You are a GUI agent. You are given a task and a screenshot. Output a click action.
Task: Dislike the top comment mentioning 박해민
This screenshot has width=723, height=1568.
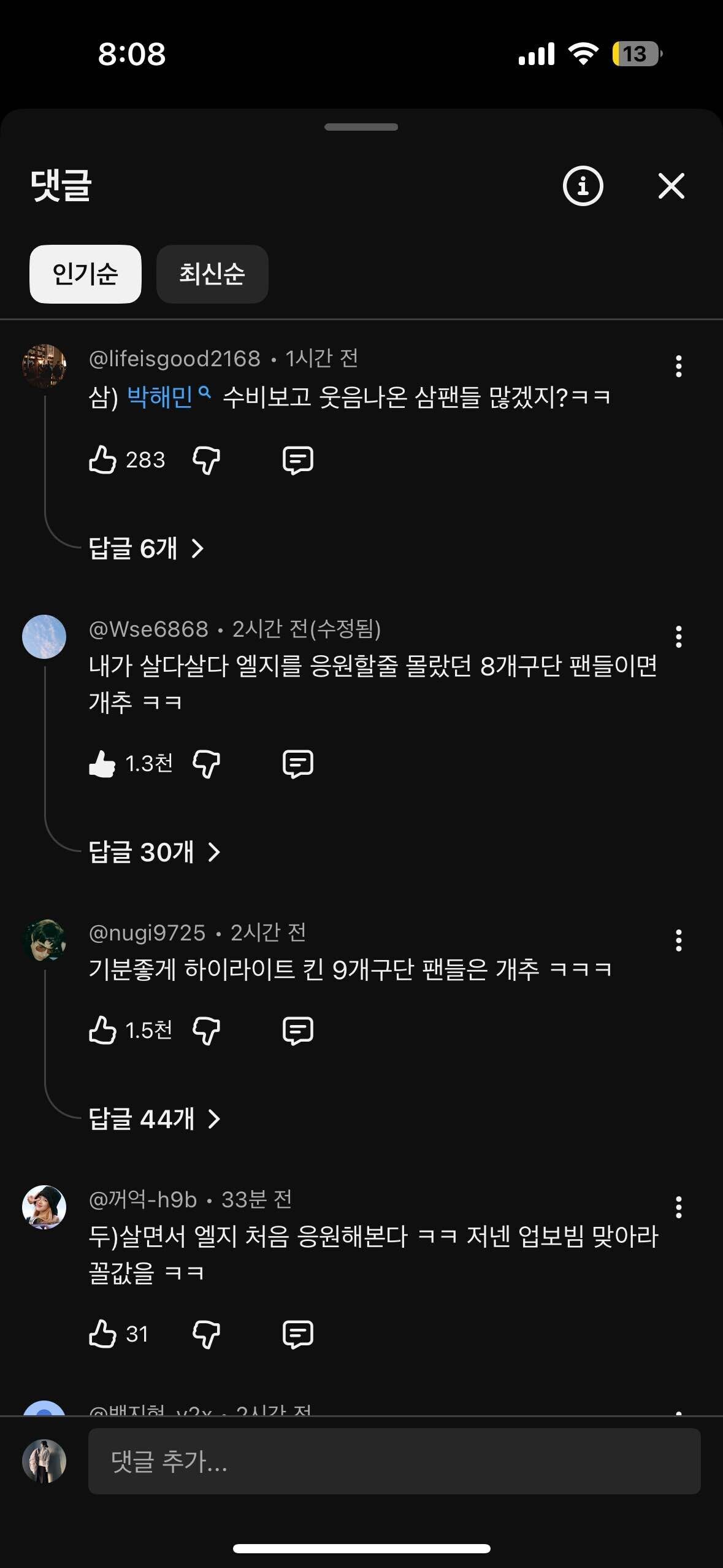point(205,459)
